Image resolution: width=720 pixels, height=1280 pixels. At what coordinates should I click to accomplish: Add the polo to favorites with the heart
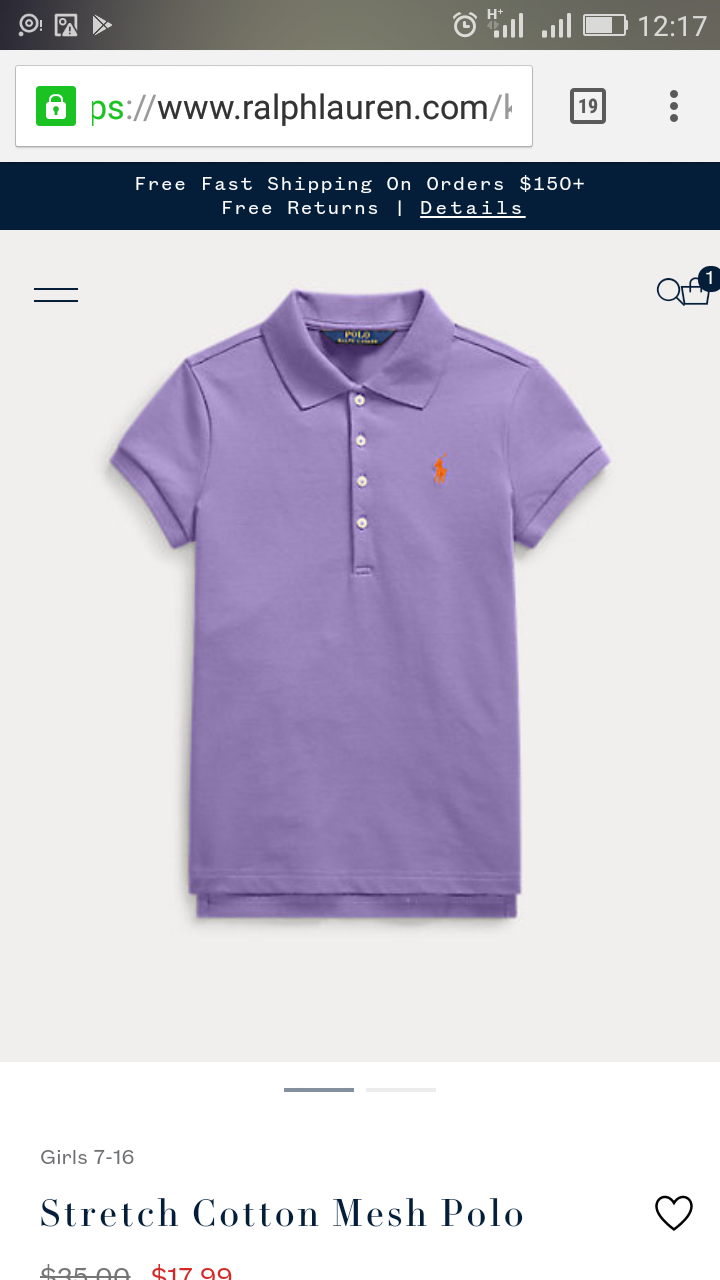pos(674,1213)
